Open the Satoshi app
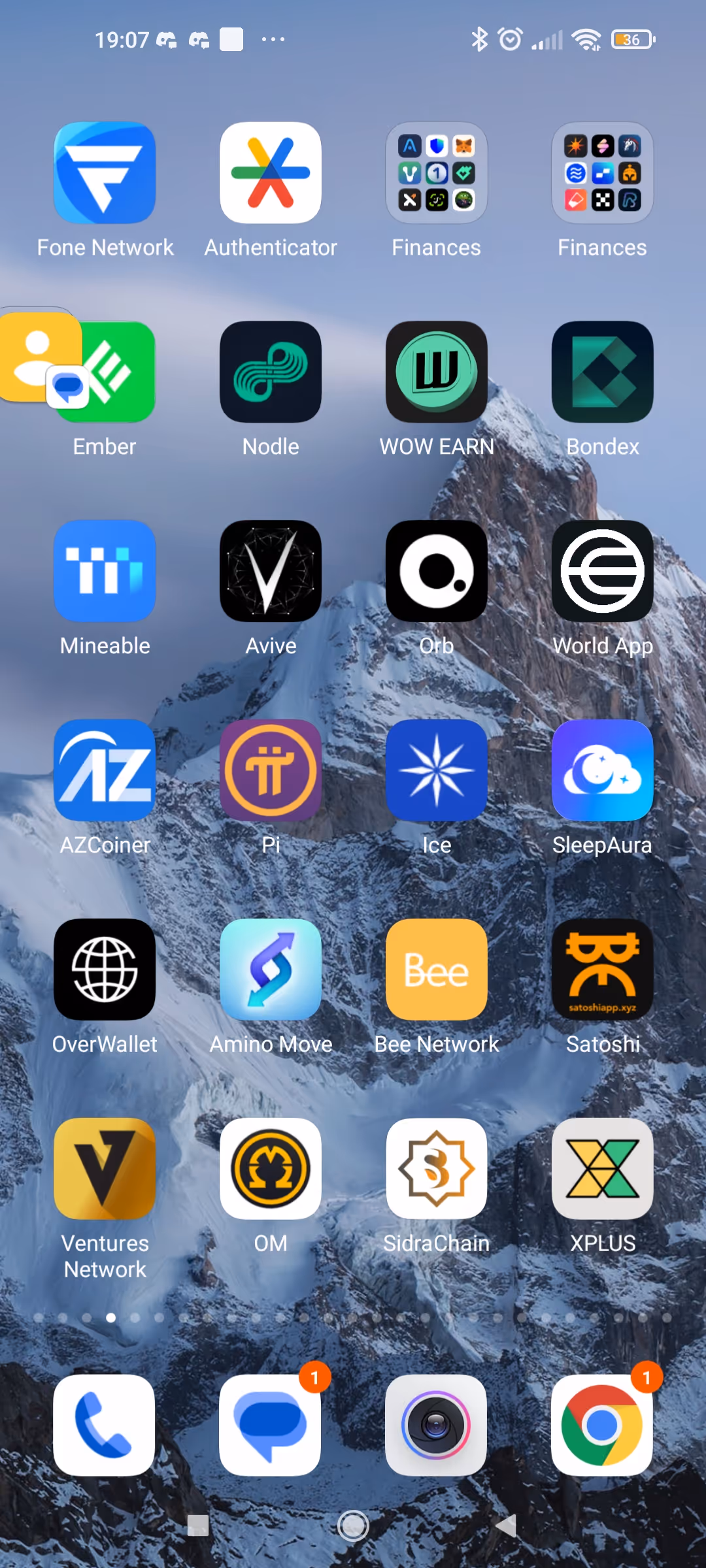This screenshot has height=1568, width=706. pyautogui.click(x=602, y=970)
